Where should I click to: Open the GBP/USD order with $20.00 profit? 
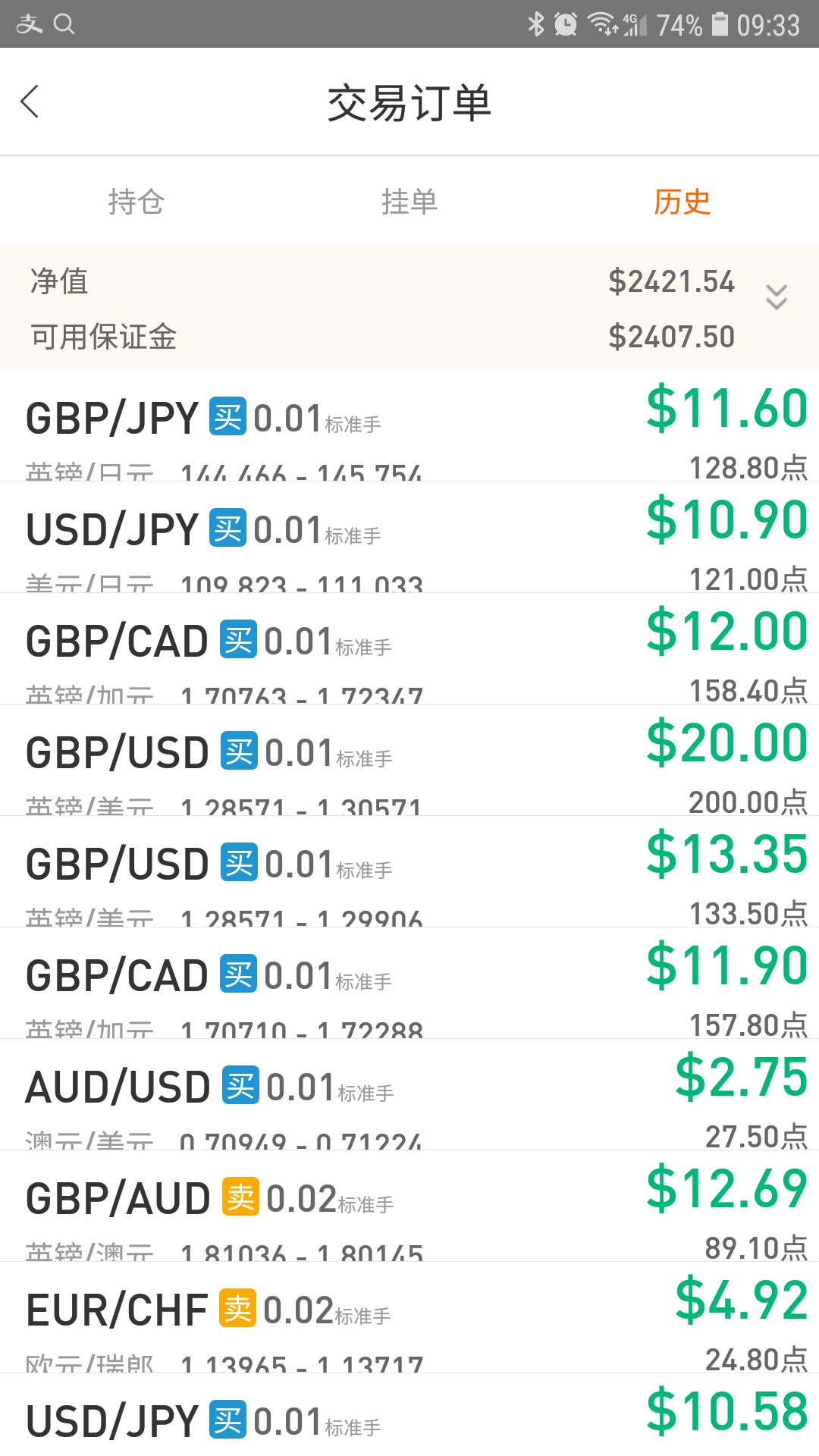pos(409,761)
